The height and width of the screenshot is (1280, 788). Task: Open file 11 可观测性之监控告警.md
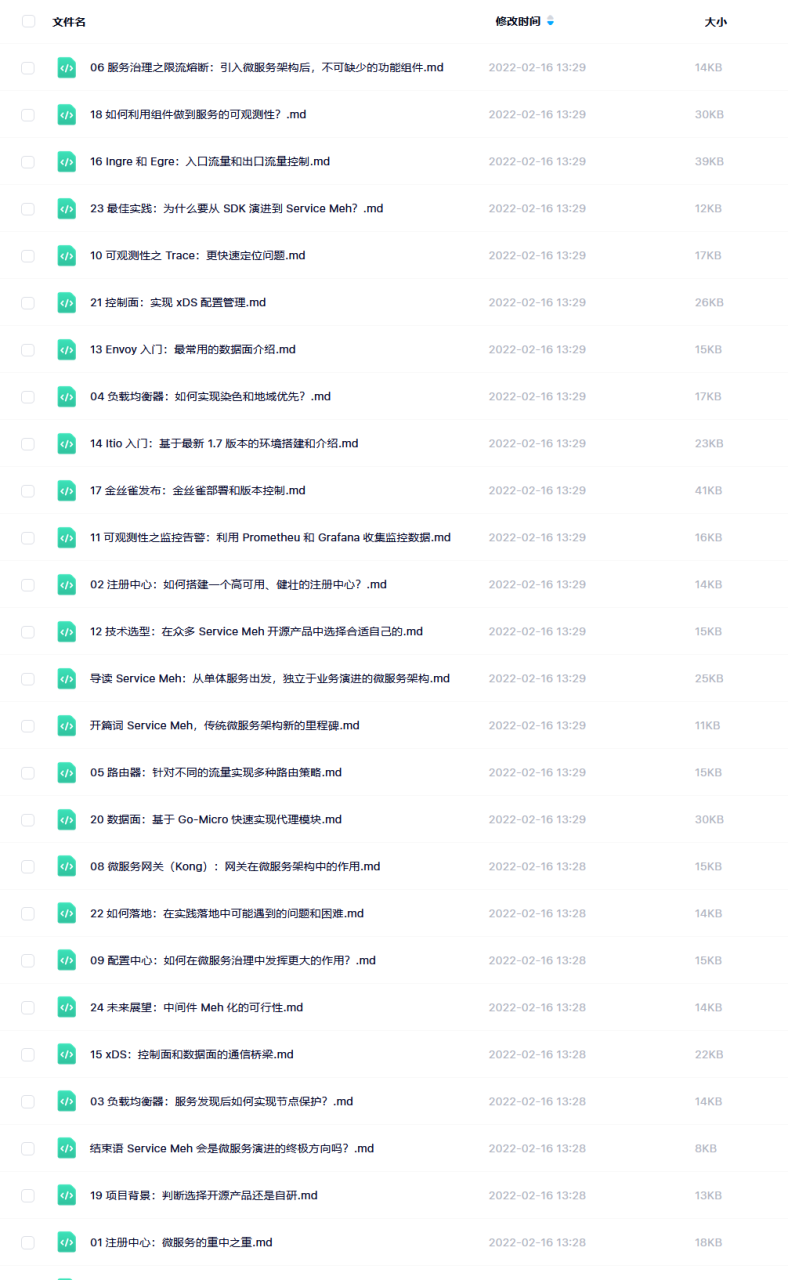tap(270, 538)
